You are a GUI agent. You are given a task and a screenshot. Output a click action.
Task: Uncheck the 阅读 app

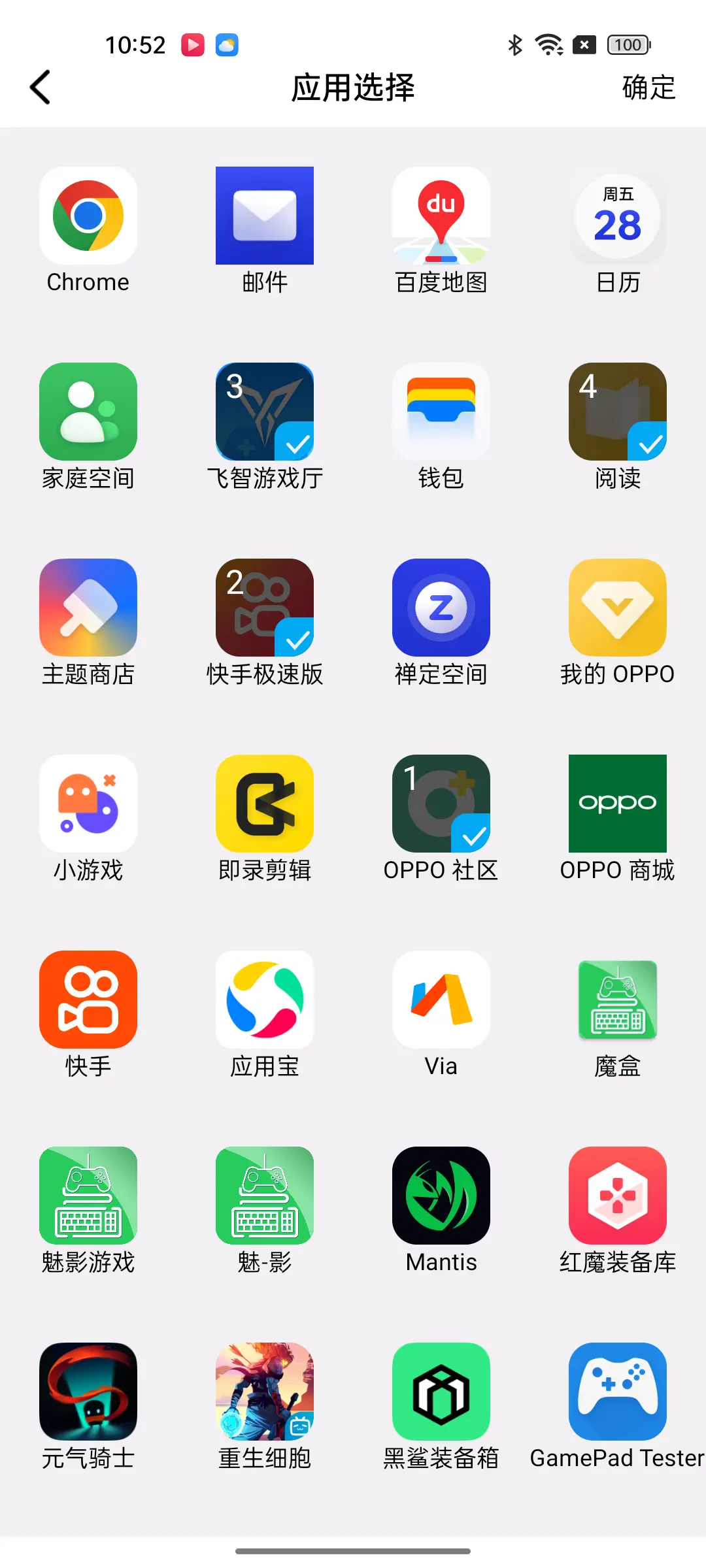coord(618,412)
